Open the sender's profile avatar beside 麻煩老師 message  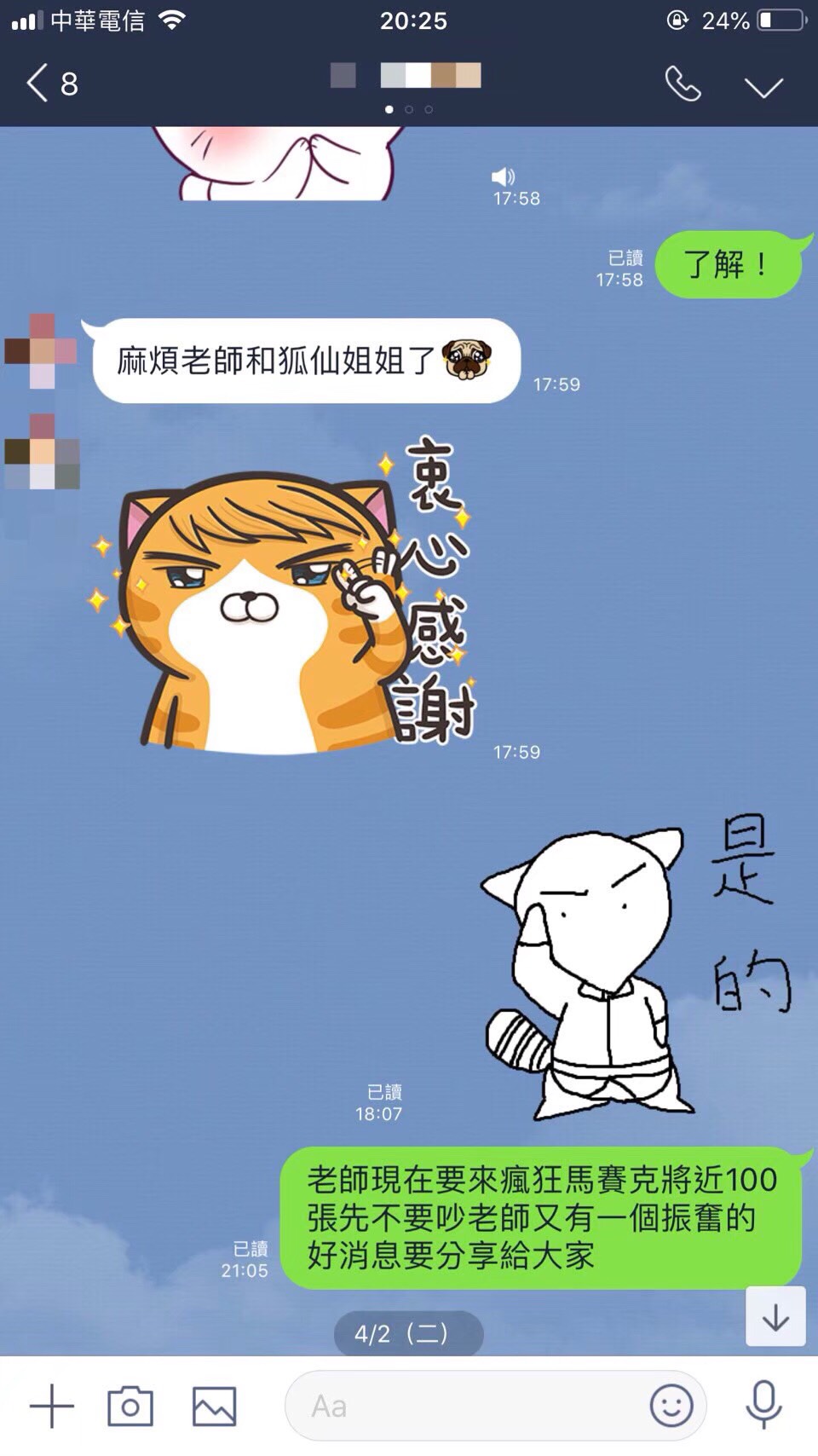(41, 351)
